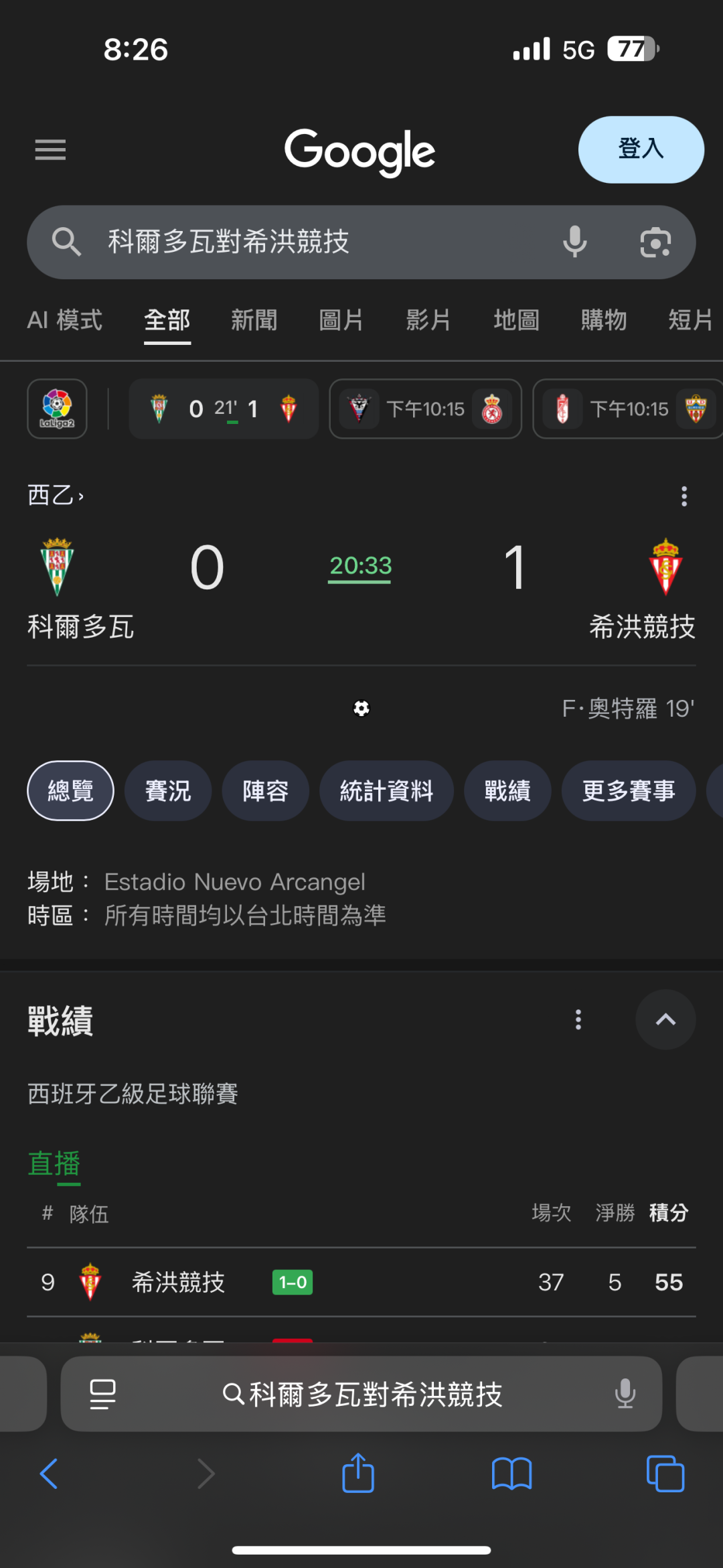Open Google Lens camera search
The image size is (723, 1568).
coord(655,242)
